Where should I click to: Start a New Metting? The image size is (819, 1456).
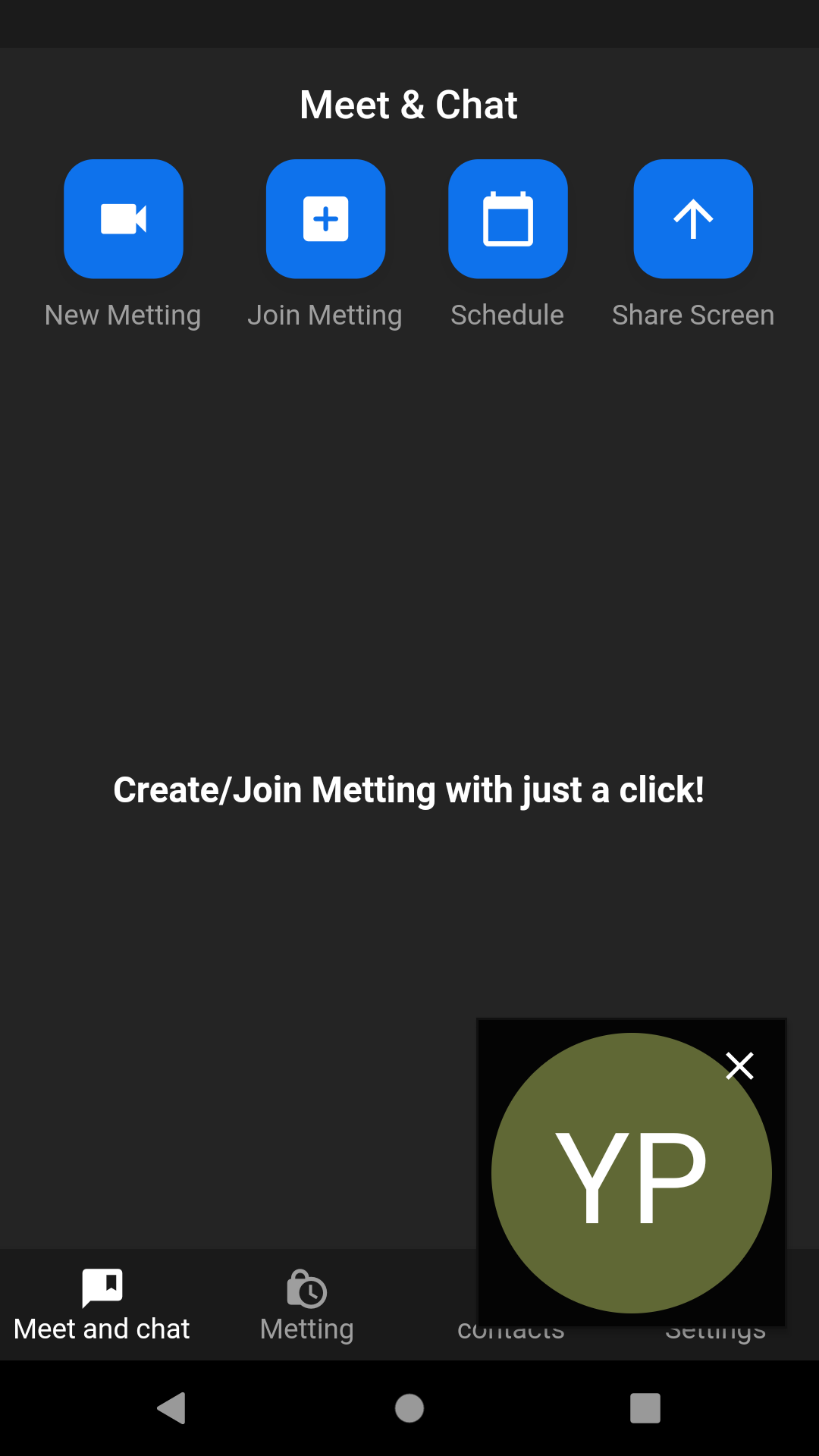(124, 219)
